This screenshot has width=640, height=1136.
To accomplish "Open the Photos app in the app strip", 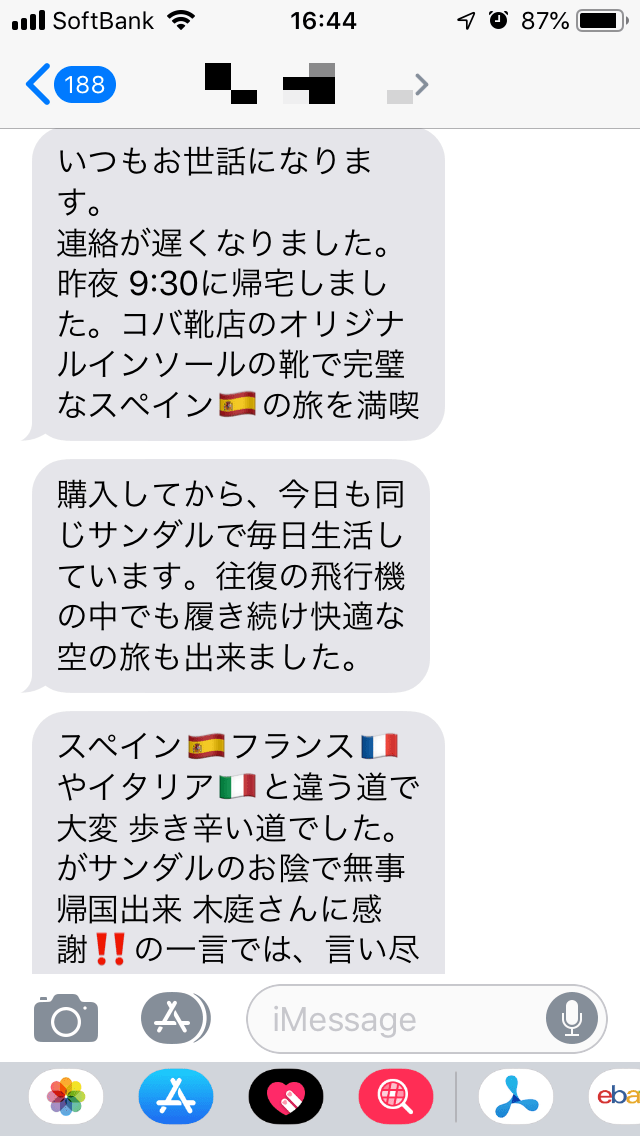I will click(x=67, y=1095).
